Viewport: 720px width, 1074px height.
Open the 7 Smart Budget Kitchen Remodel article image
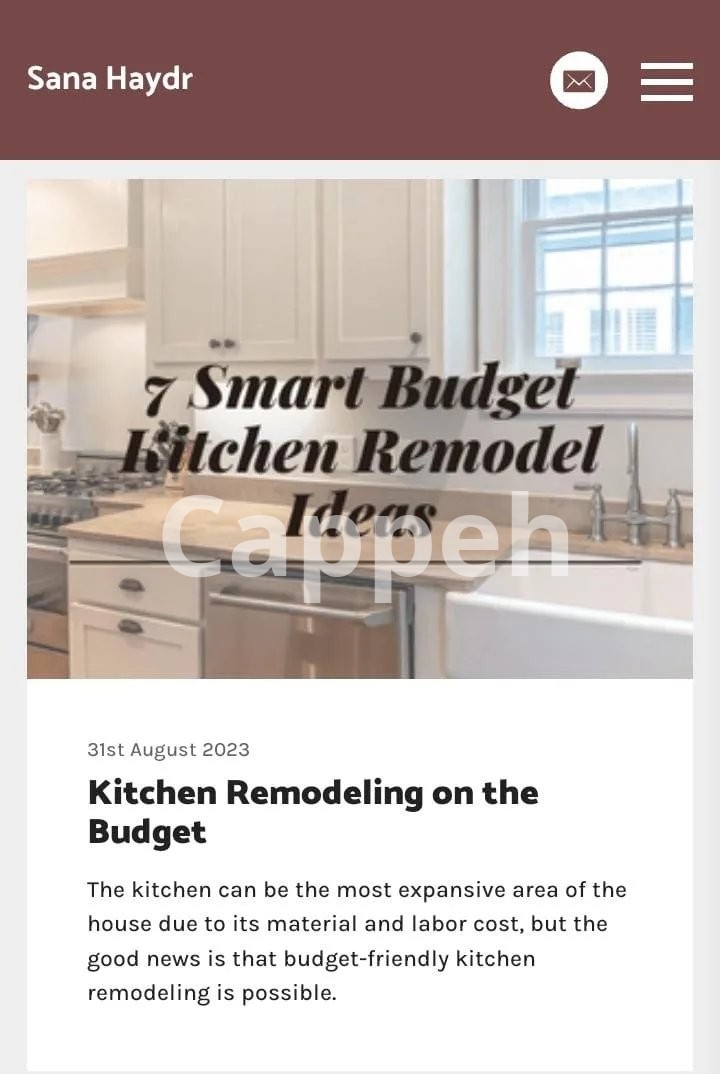click(x=360, y=428)
